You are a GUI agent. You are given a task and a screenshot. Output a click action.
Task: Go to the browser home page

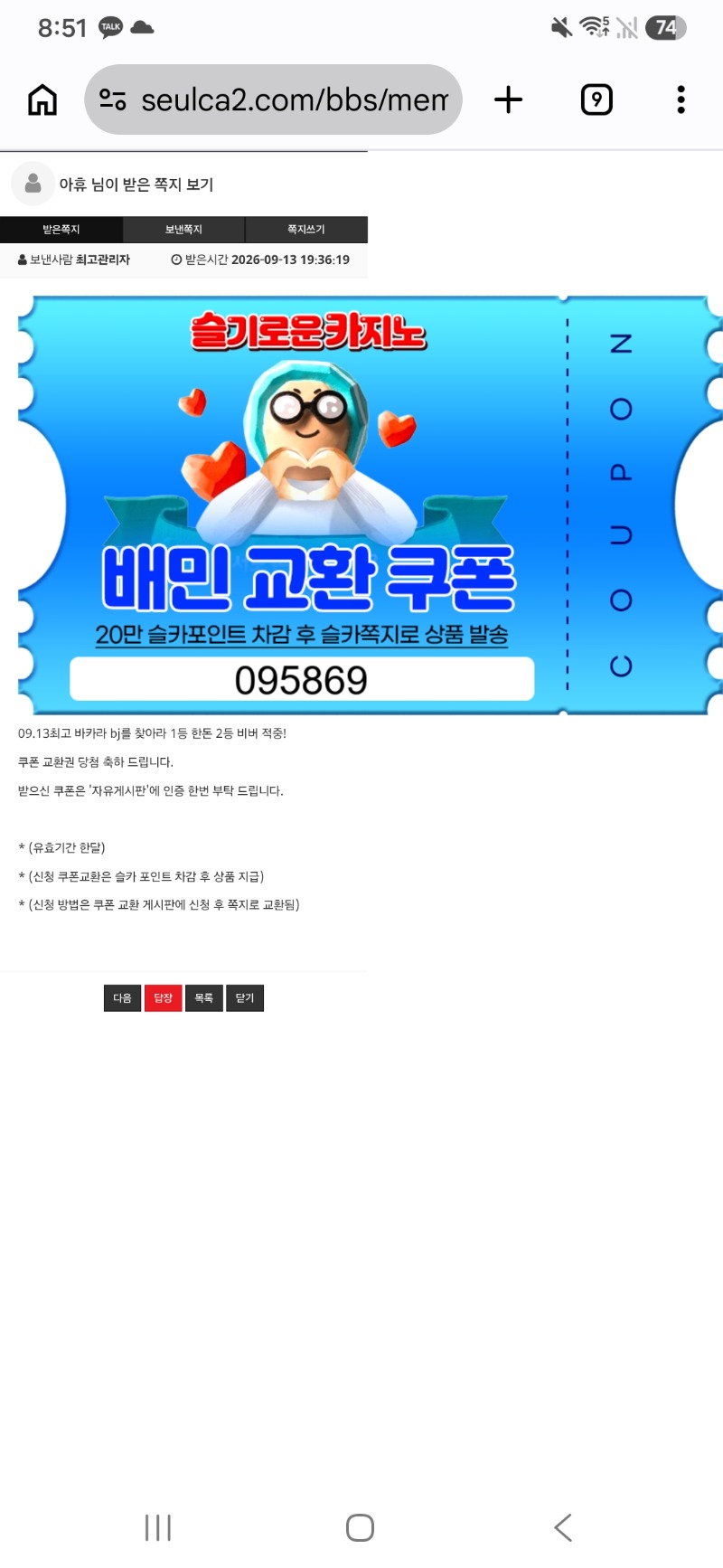point(42,99)
